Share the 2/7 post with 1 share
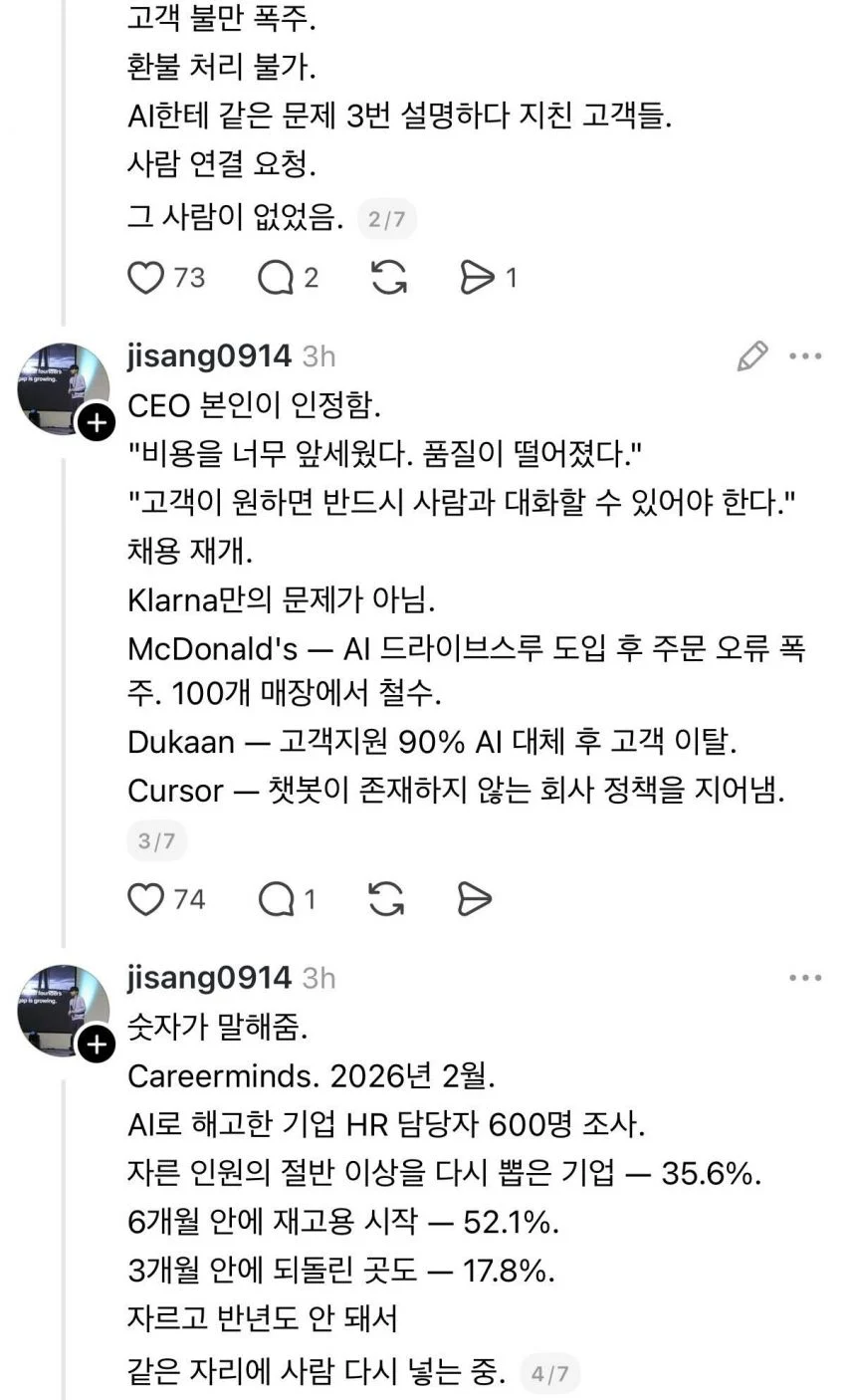Viewport: 850px width, 1400px height. click(x=477, y=278)
